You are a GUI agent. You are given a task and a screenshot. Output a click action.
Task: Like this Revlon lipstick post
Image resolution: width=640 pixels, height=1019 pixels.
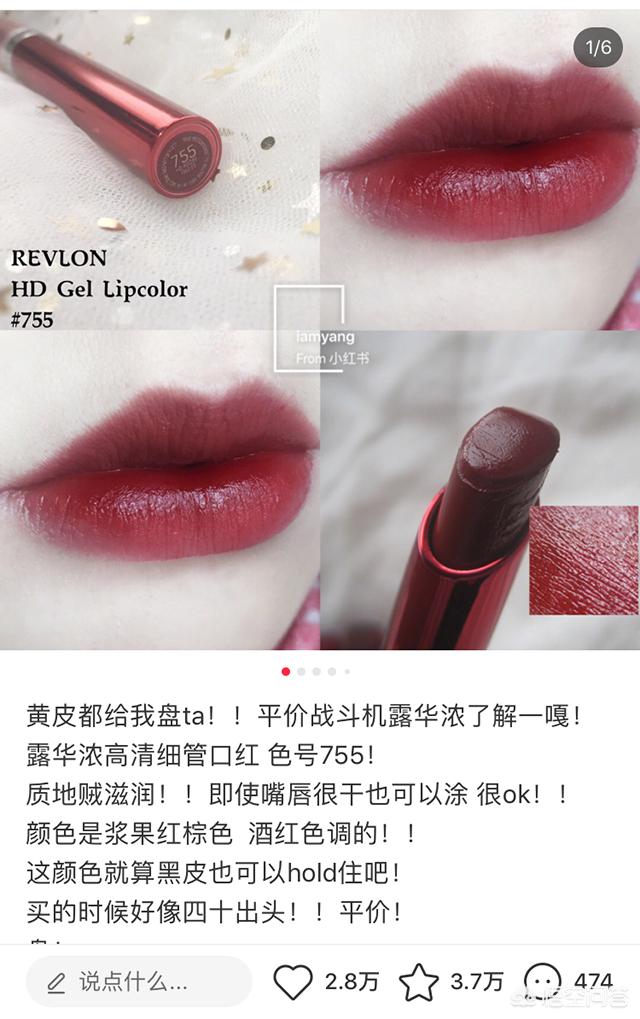tap(294, 981)
